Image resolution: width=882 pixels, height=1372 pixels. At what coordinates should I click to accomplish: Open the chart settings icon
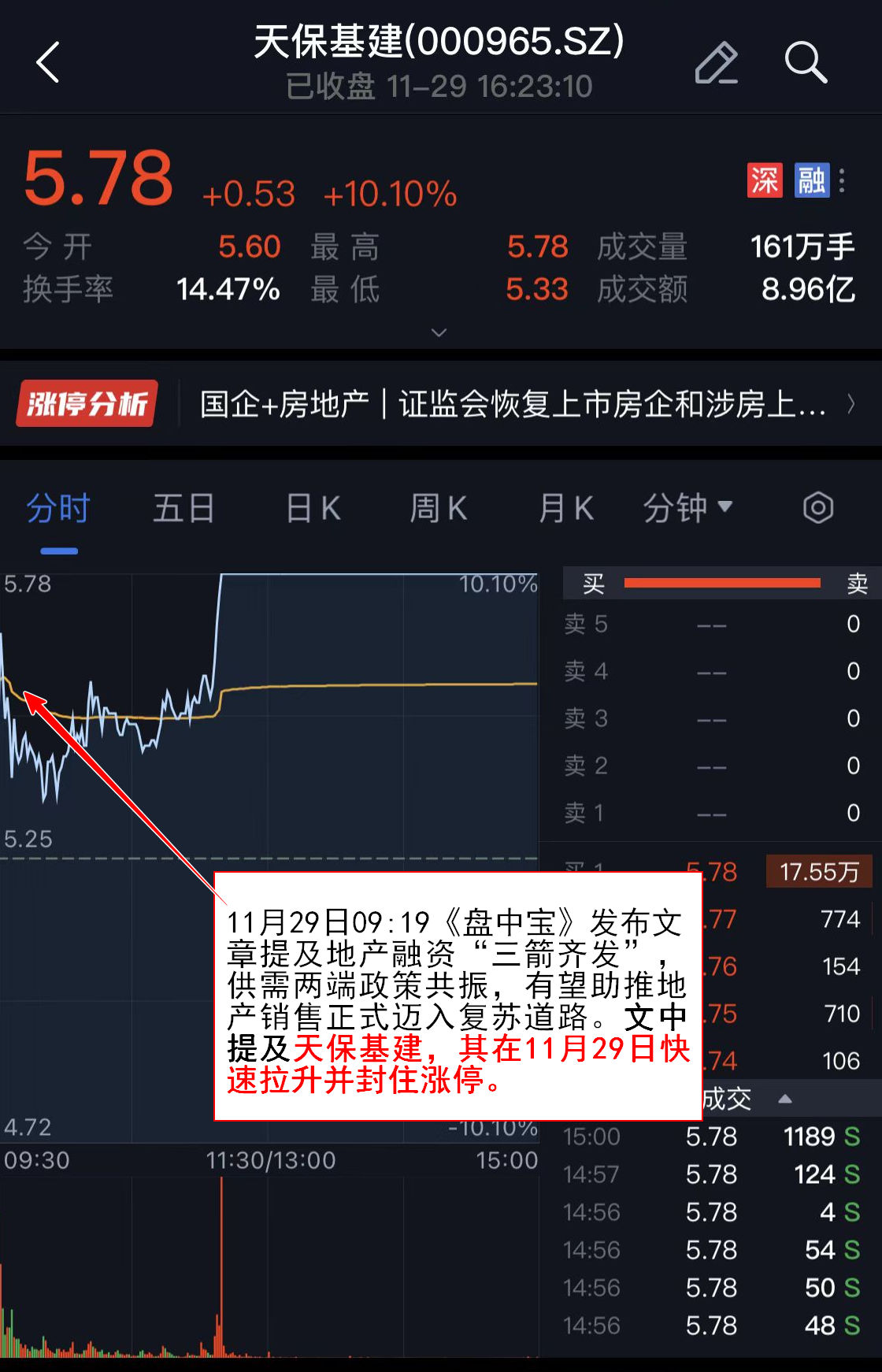[x=817, y=508]
